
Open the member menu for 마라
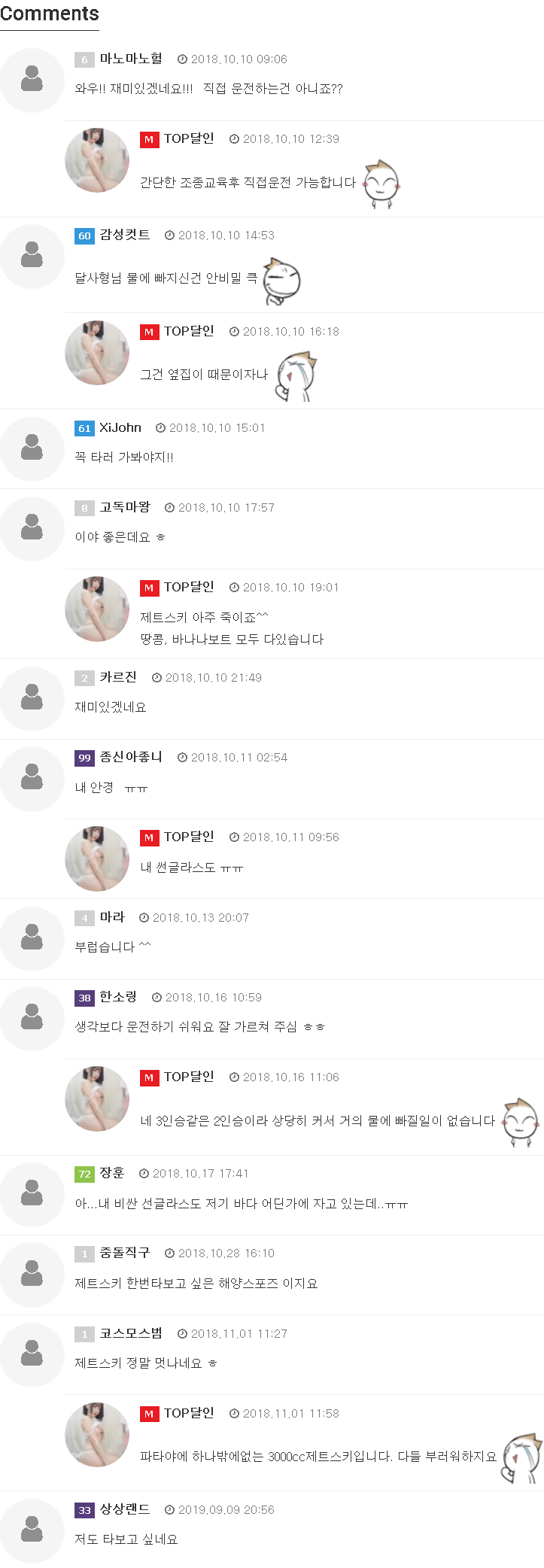click(112, 917)
